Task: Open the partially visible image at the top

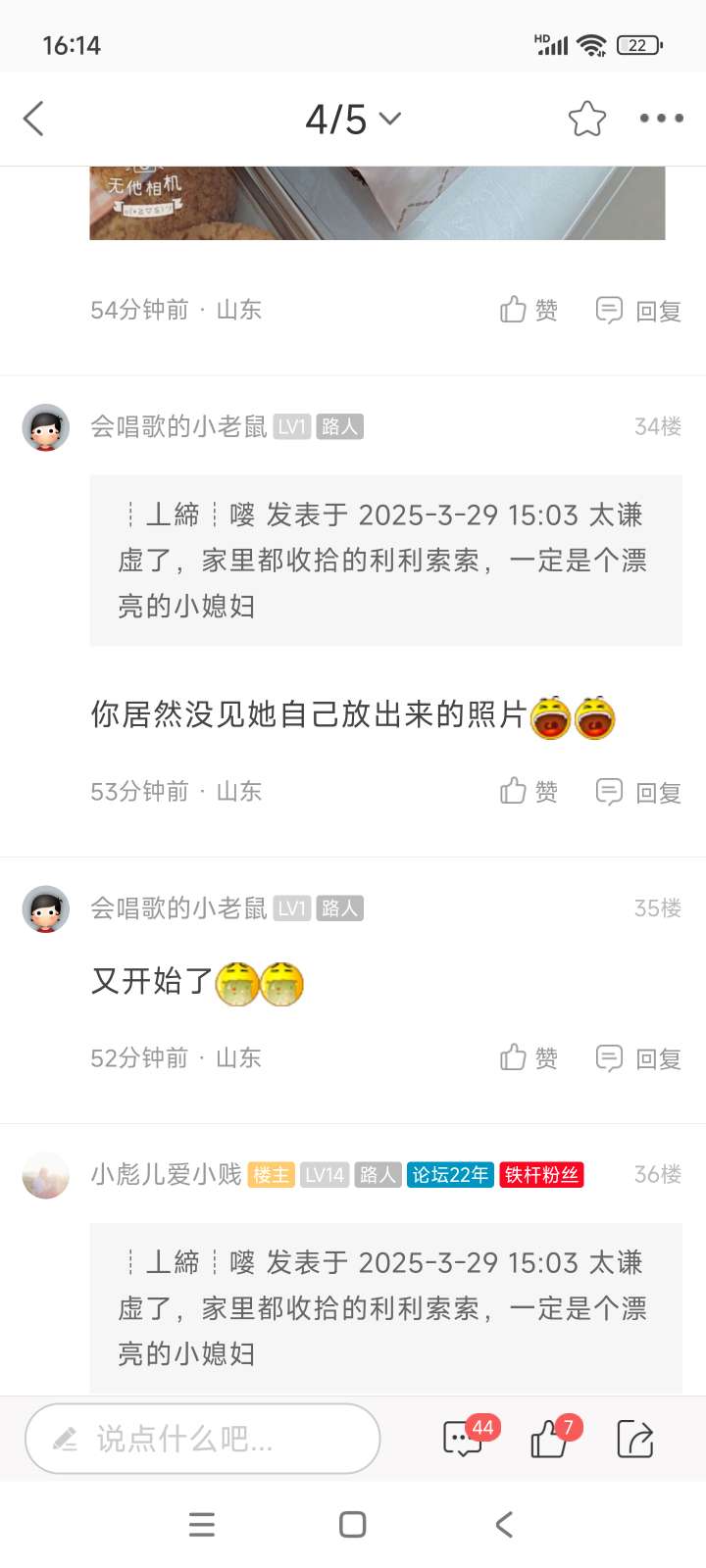Action: click(377, 203)
